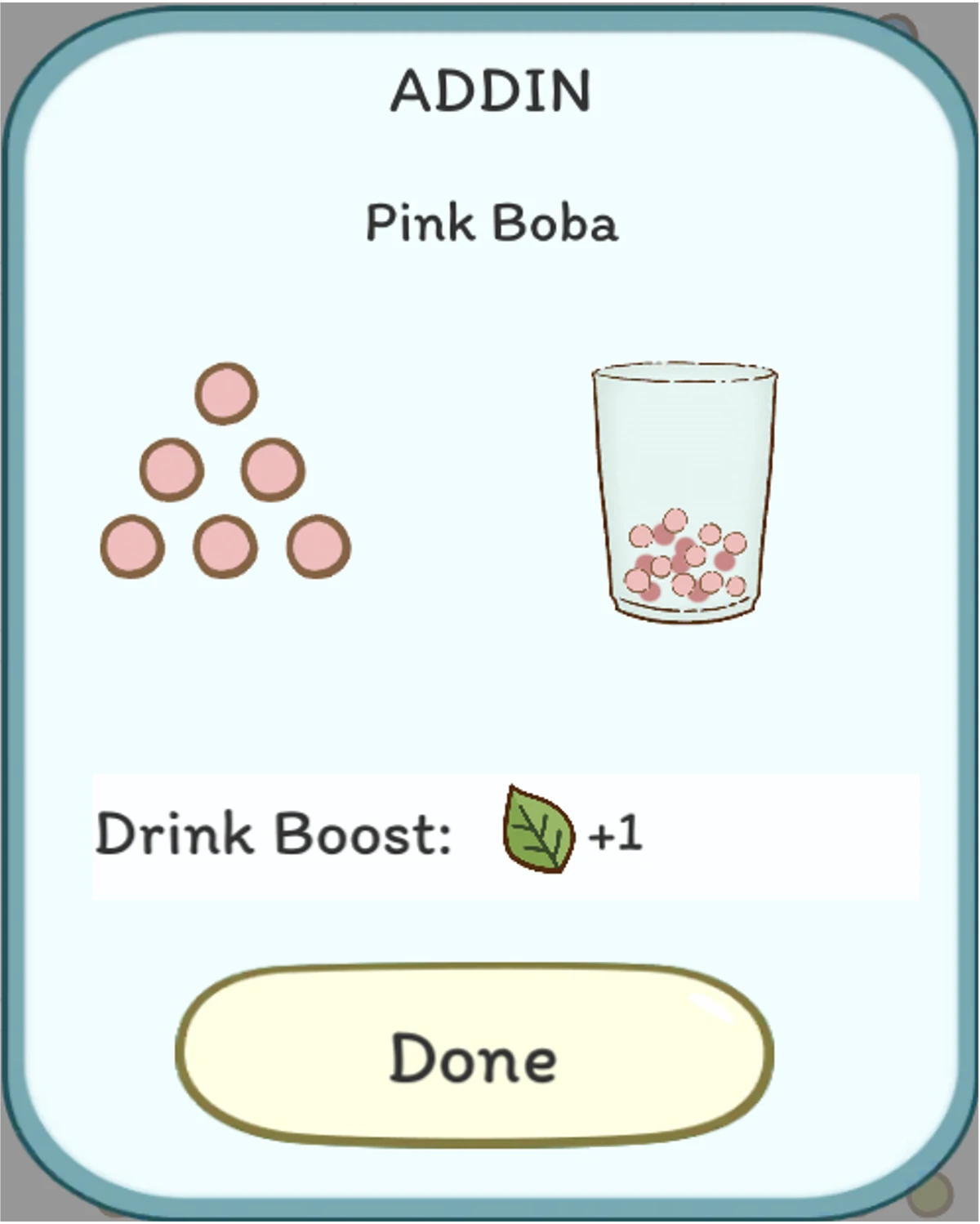This screenshot has width=980, height=1224.
Task: Click the cup filled with pink boba
Action: point(684,490)
